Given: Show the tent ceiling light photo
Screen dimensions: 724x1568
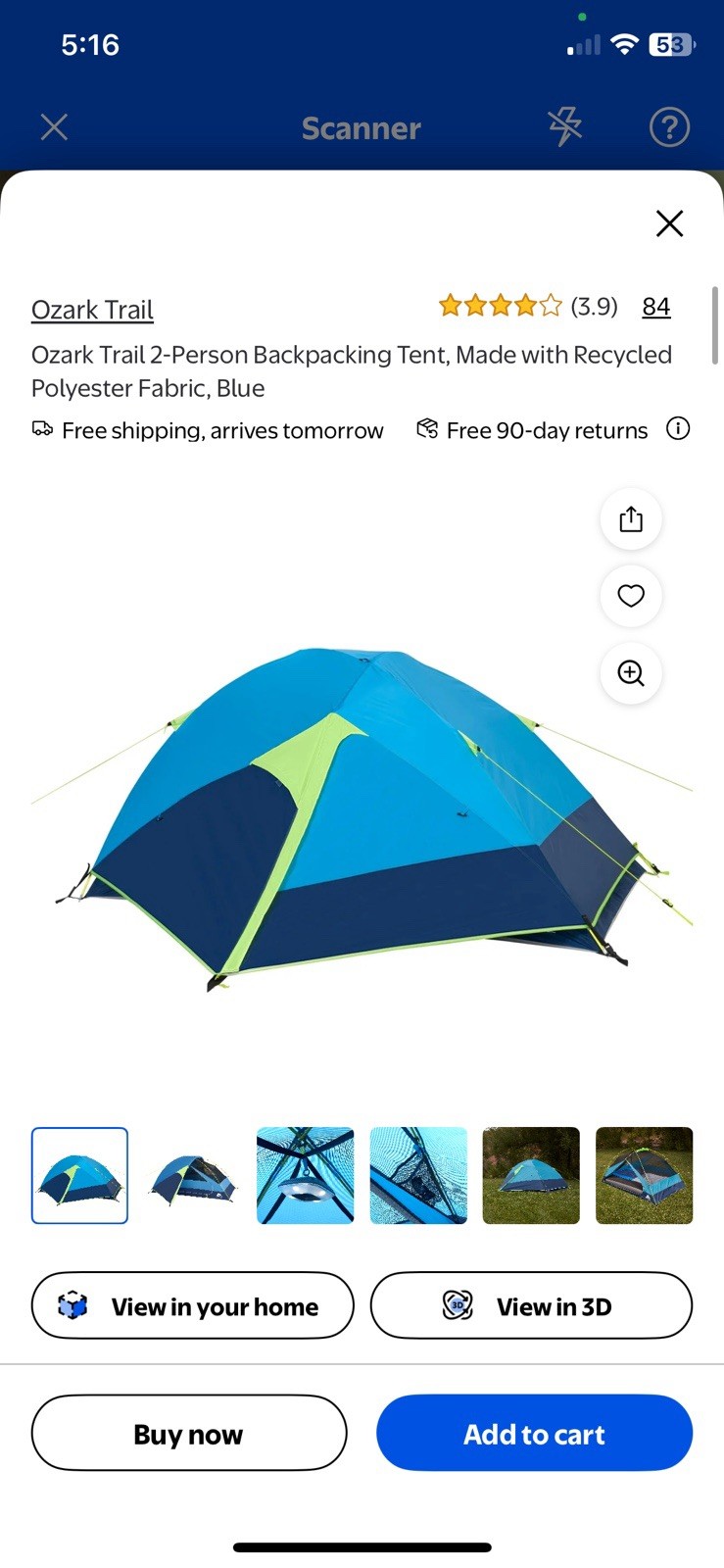Looking at the screenshot, I should coord(305,1176).
